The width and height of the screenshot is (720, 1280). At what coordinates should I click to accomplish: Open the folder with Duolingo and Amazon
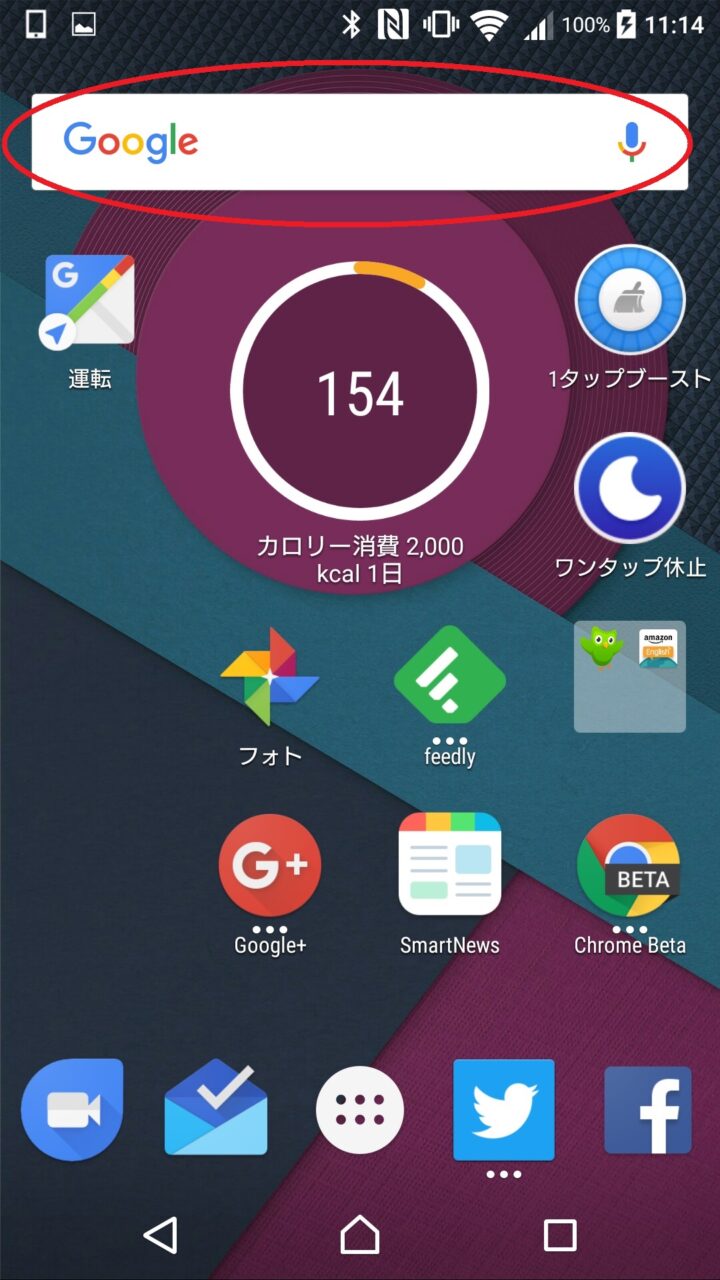(630, 676)
